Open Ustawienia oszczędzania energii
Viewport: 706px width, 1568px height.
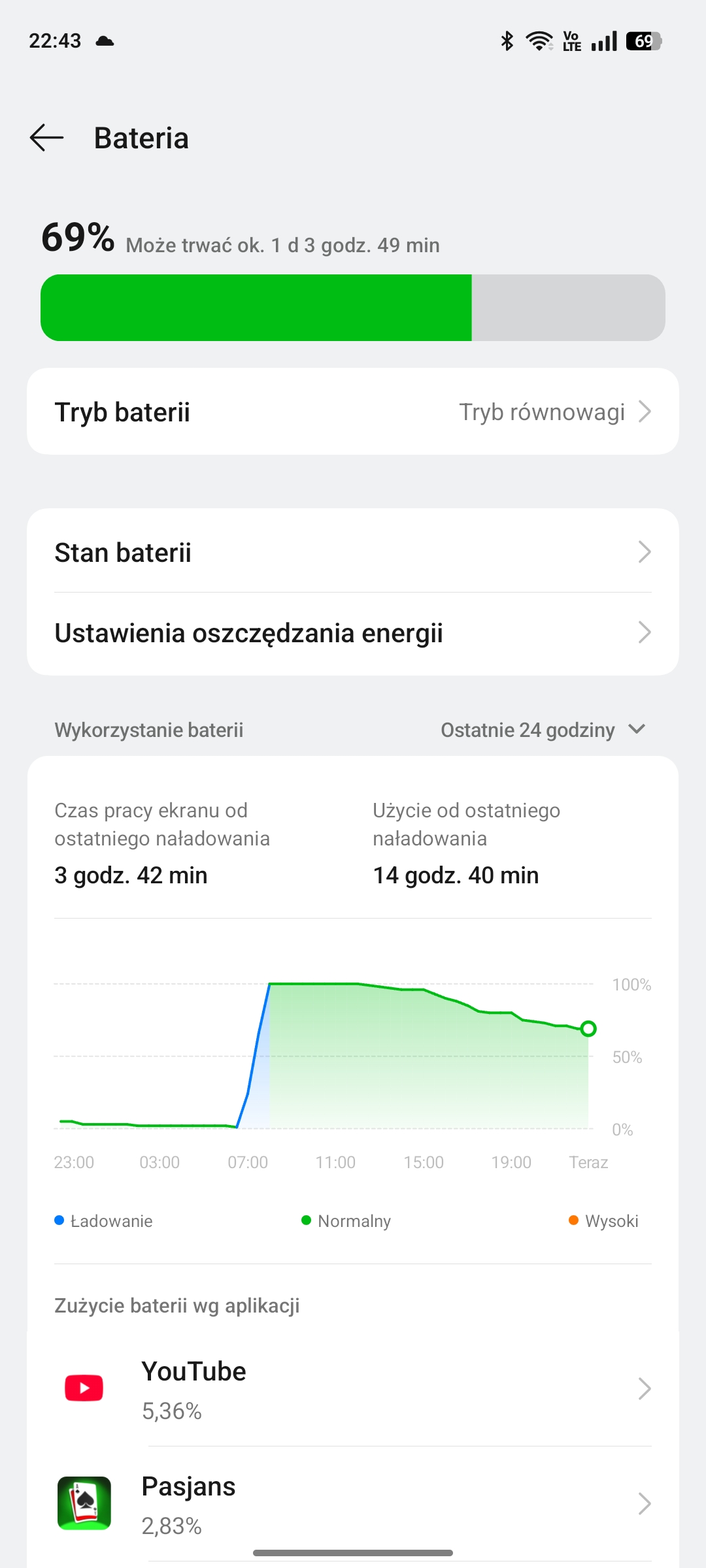coord(353,633)
